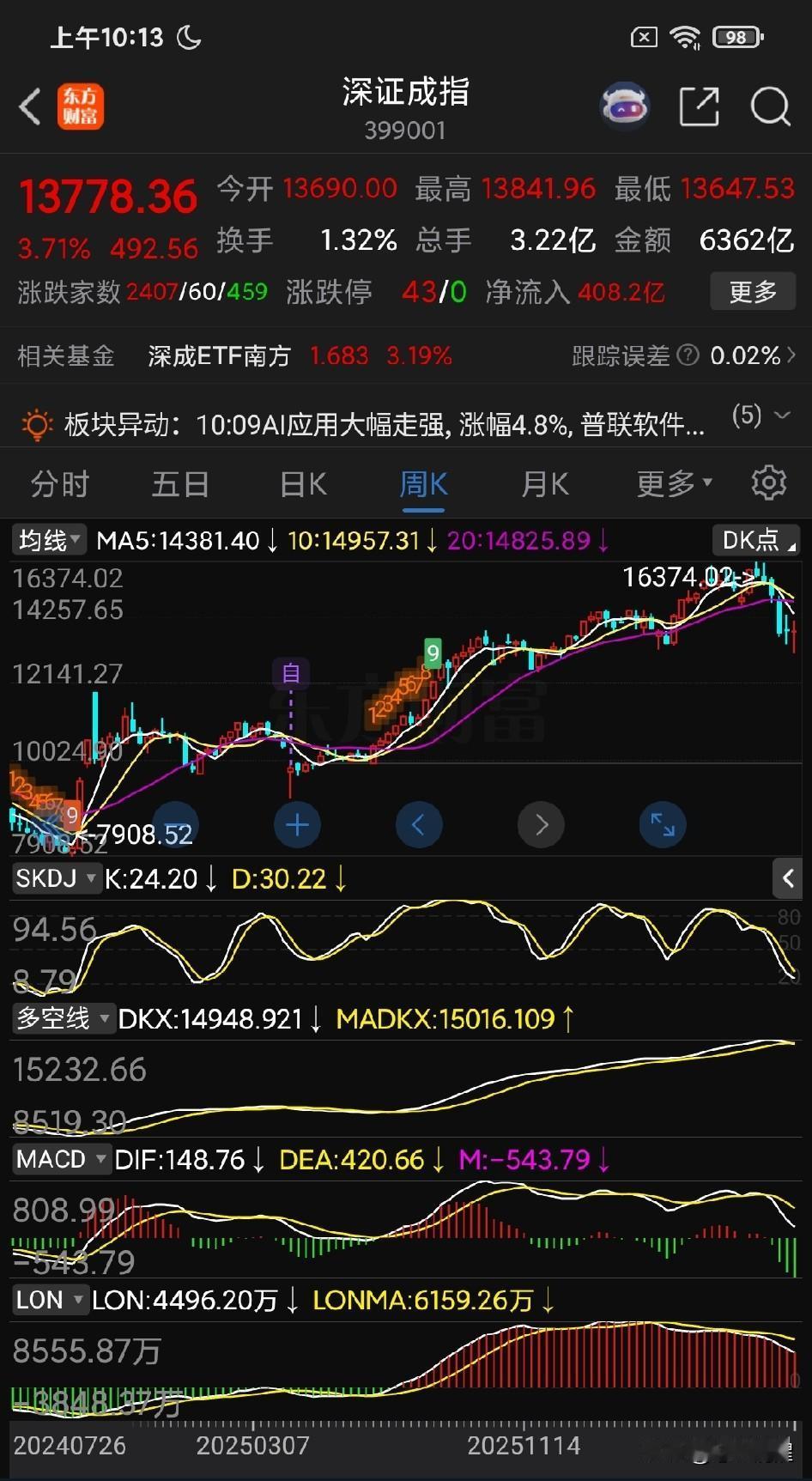Open related fund 深成ETF南方
Image resolution: width=812 pixels, height=1481 pixels.
click(219, 355)
